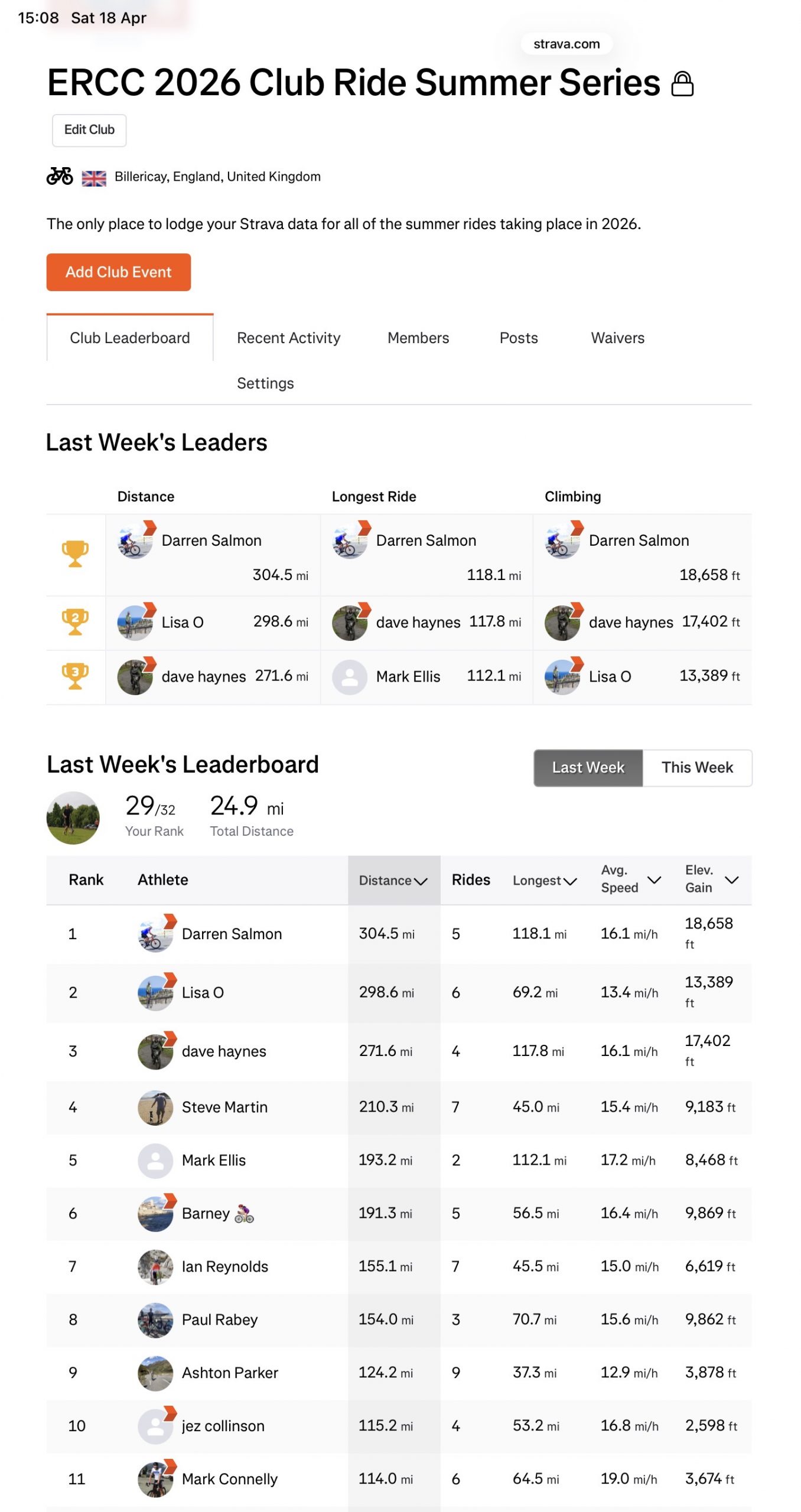This screenshot has width=801, height=1512.
Task: Select the Club Leaderboard tab
Action: (130, 338)
